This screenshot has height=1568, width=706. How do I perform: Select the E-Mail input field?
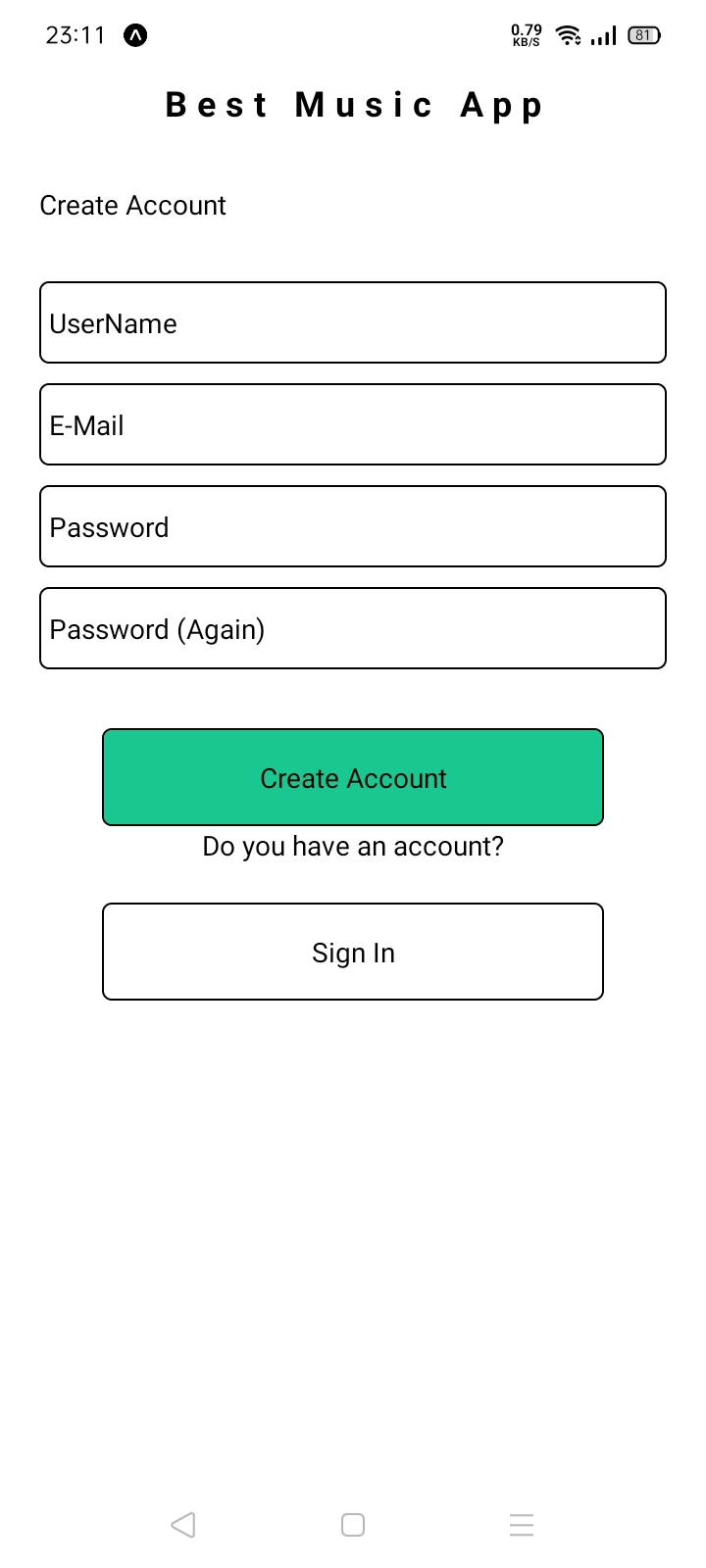pyautogui.click(x=352, y=424)
